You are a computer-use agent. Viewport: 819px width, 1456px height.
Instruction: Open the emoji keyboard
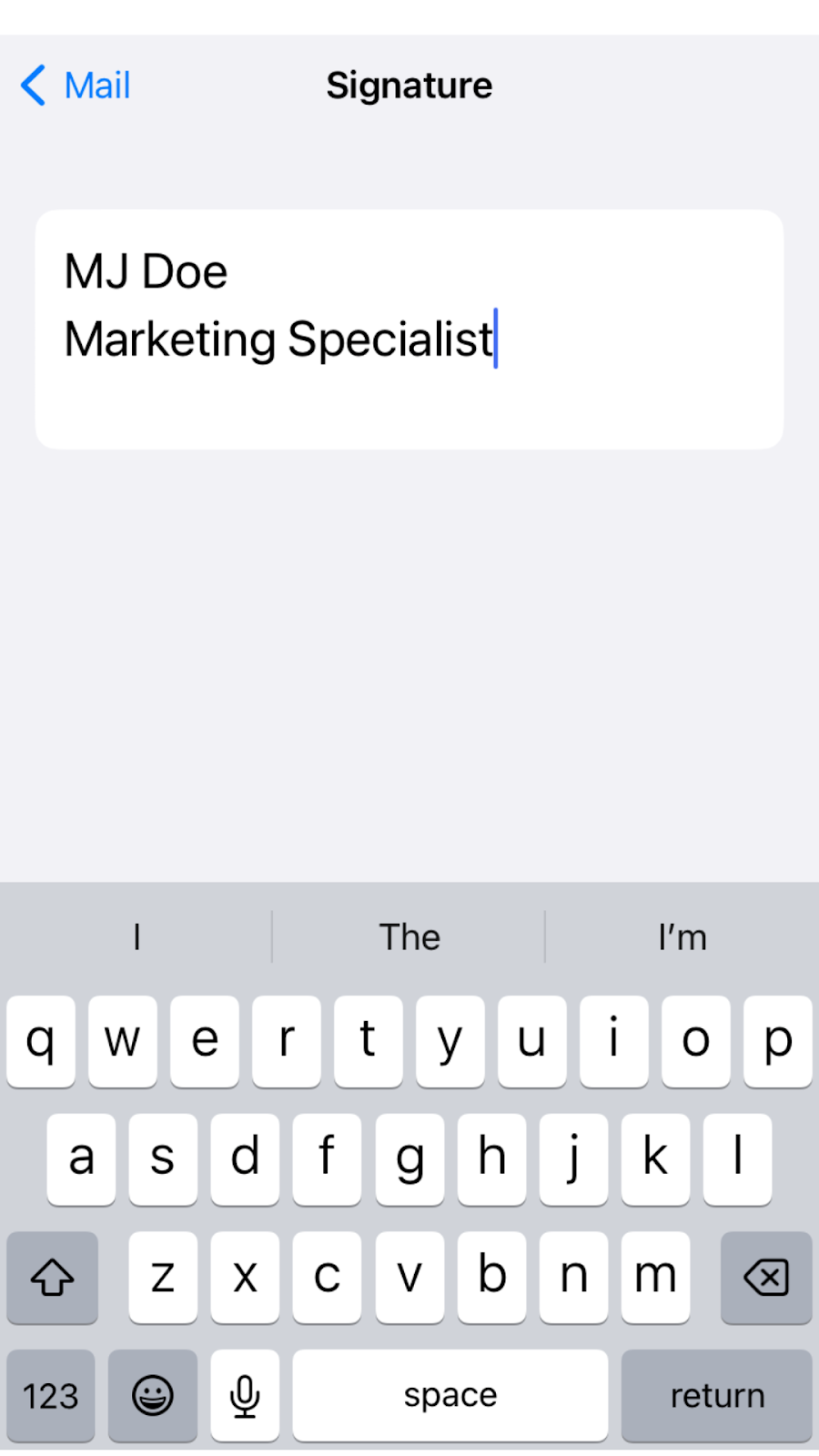pyautogui.click(x=152, y=1395)
